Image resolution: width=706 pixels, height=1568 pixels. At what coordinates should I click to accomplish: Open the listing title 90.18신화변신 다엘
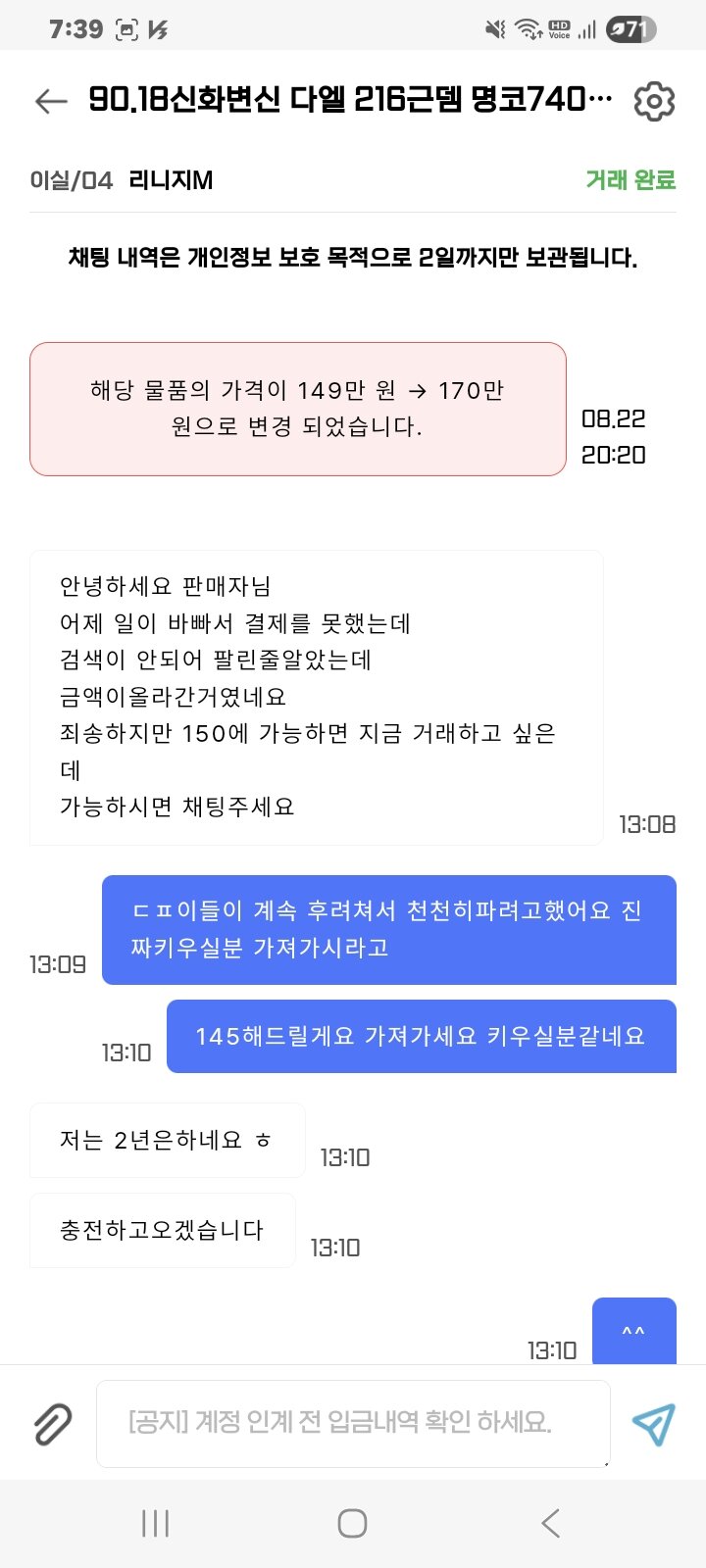point(350,99)
